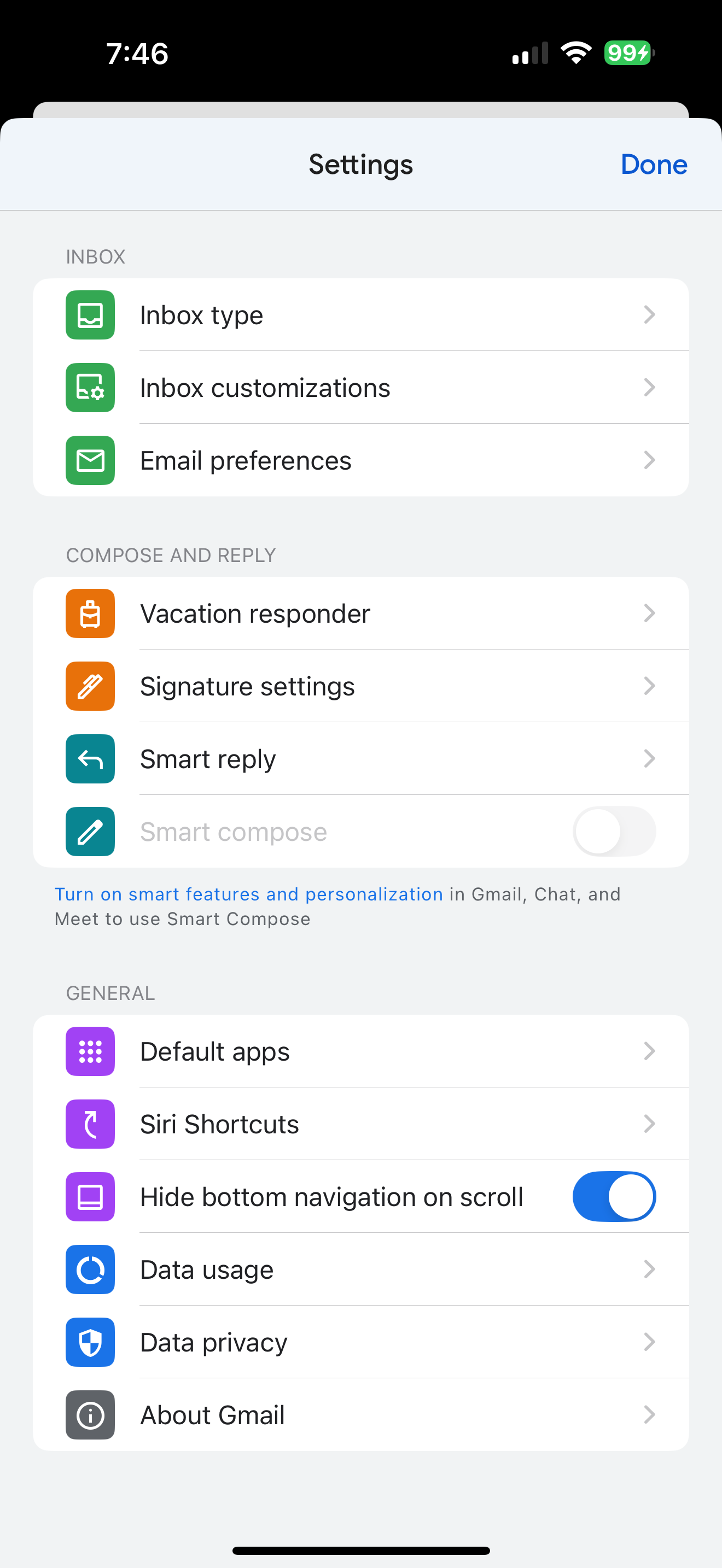Open Data usage
The height and width of the screenshot is (1568, 722).
[x=361, y=1269]
